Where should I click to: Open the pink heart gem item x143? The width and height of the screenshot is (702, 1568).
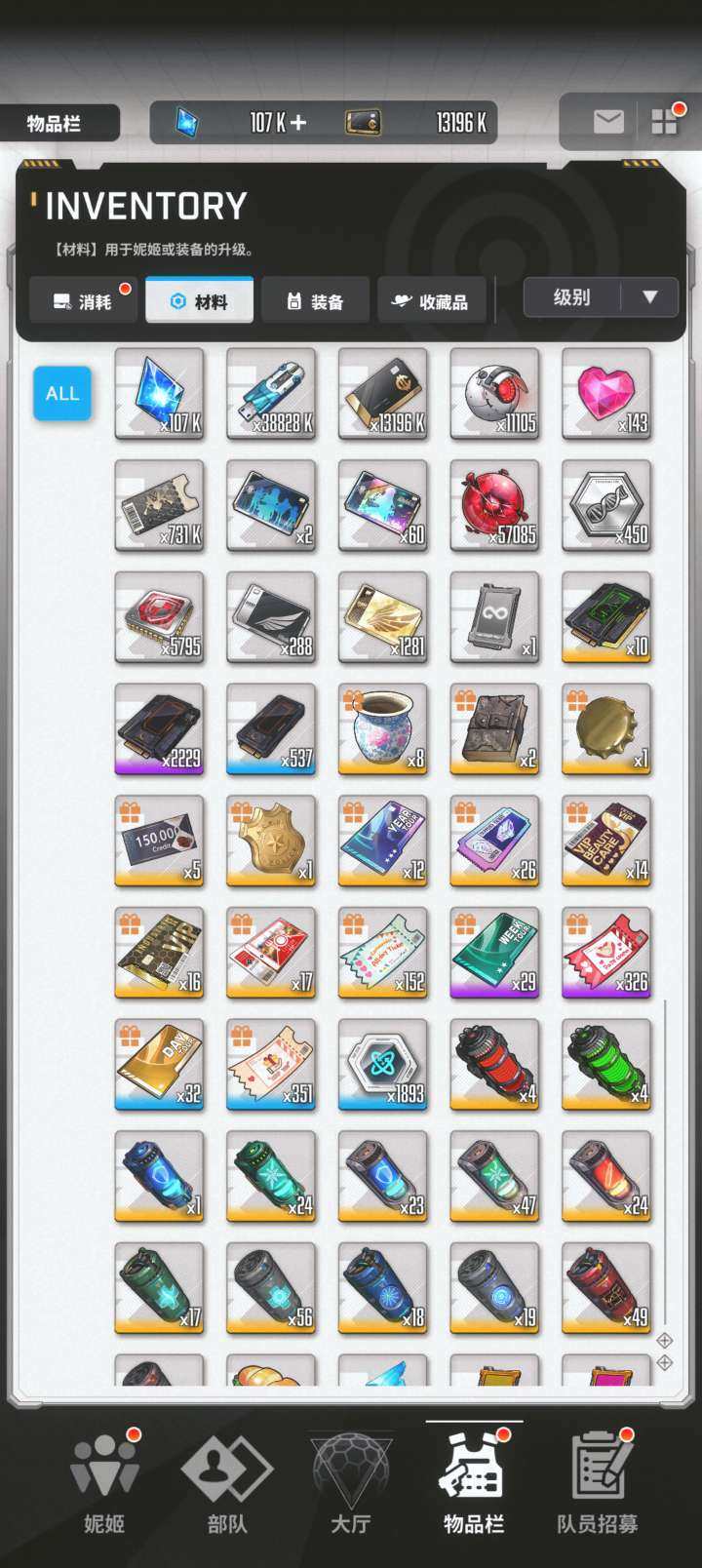[x=605, y=394]
